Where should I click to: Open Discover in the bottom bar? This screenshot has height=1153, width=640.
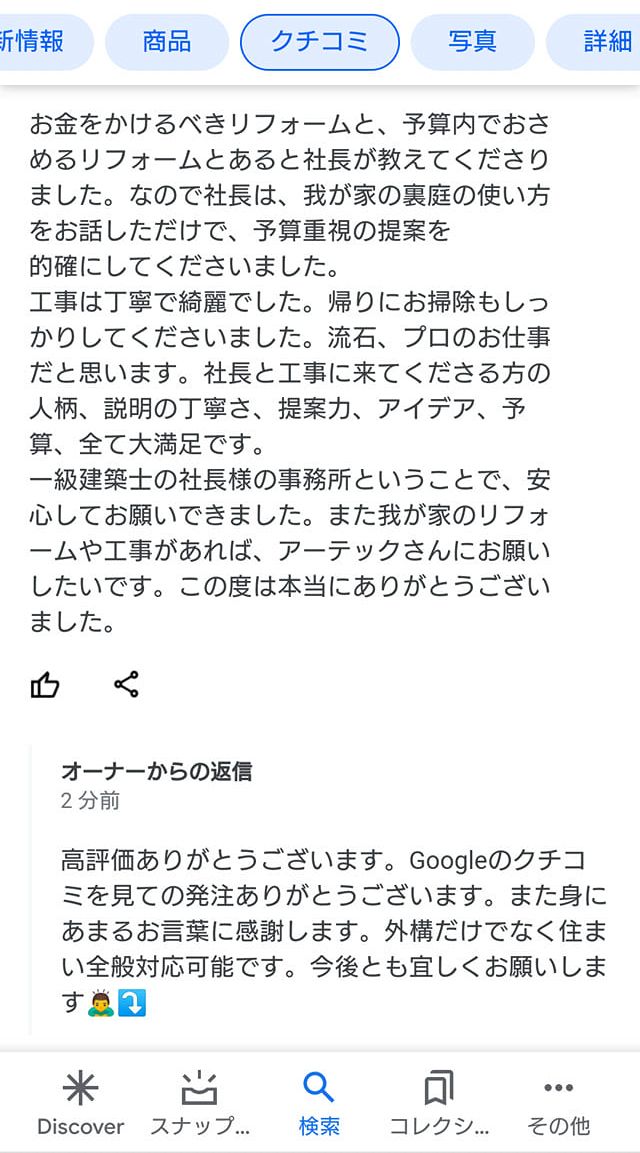click(x=80, y=1103)
